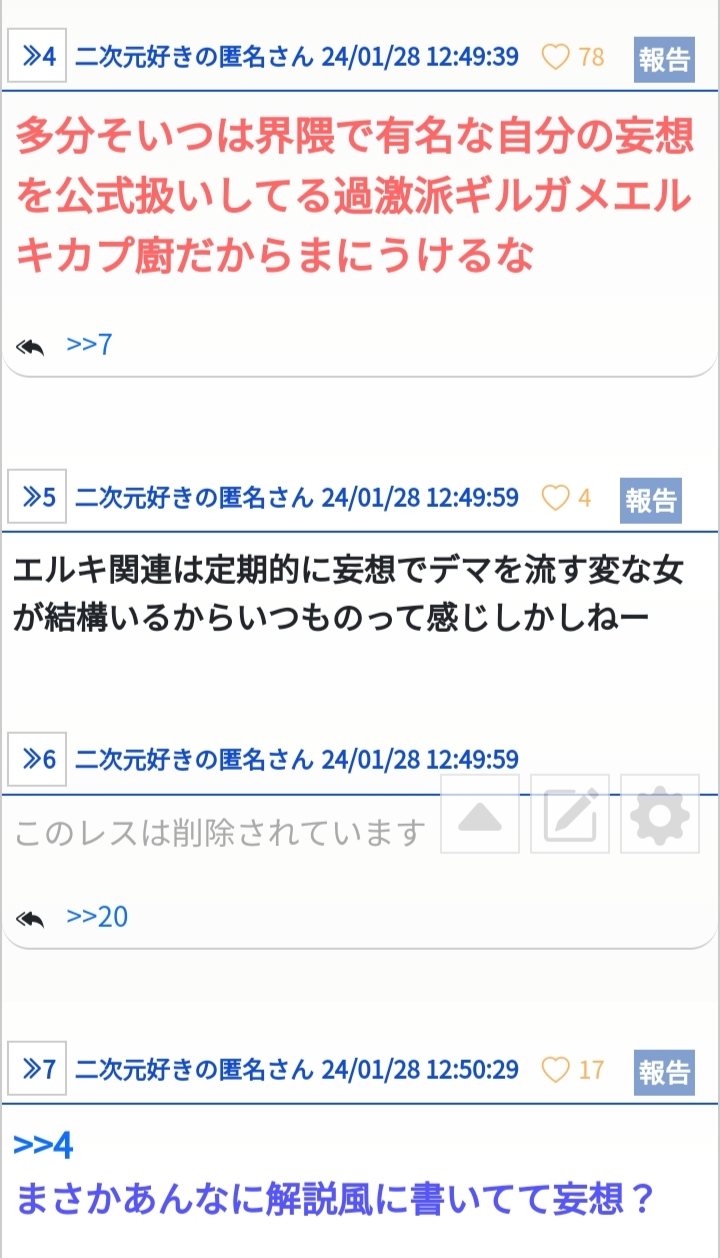
Task: Open settings with the gear button
Action: [660, 814]
